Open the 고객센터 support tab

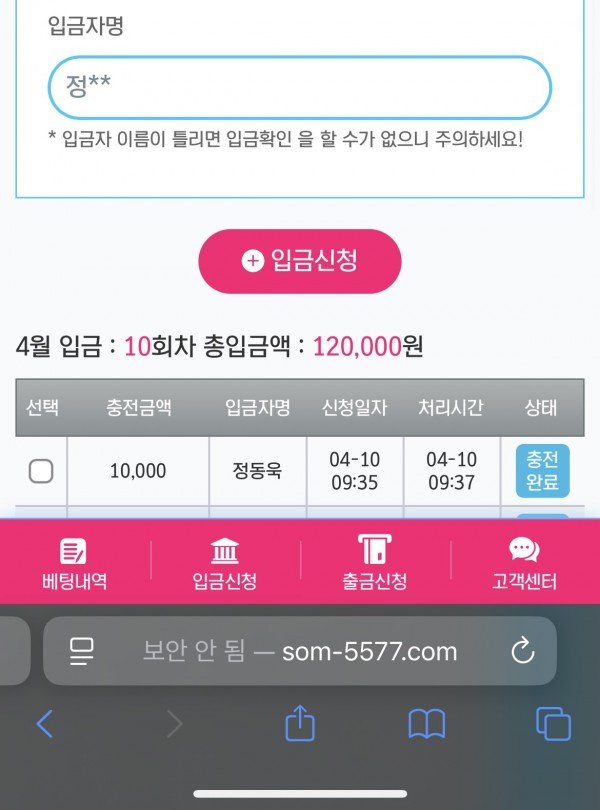coord(524,563)
